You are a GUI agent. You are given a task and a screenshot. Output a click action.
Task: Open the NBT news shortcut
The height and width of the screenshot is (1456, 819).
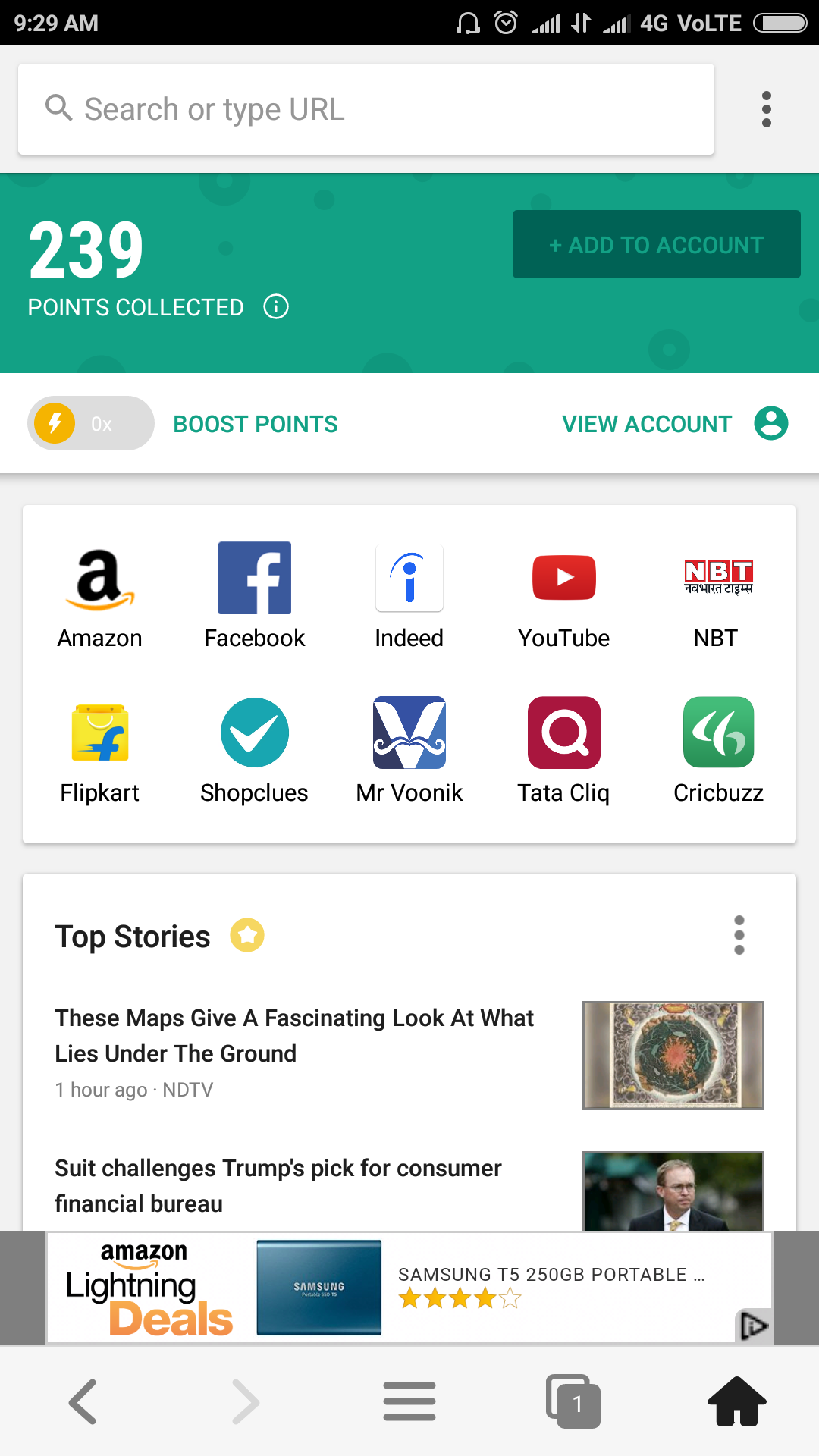point(717,596)
